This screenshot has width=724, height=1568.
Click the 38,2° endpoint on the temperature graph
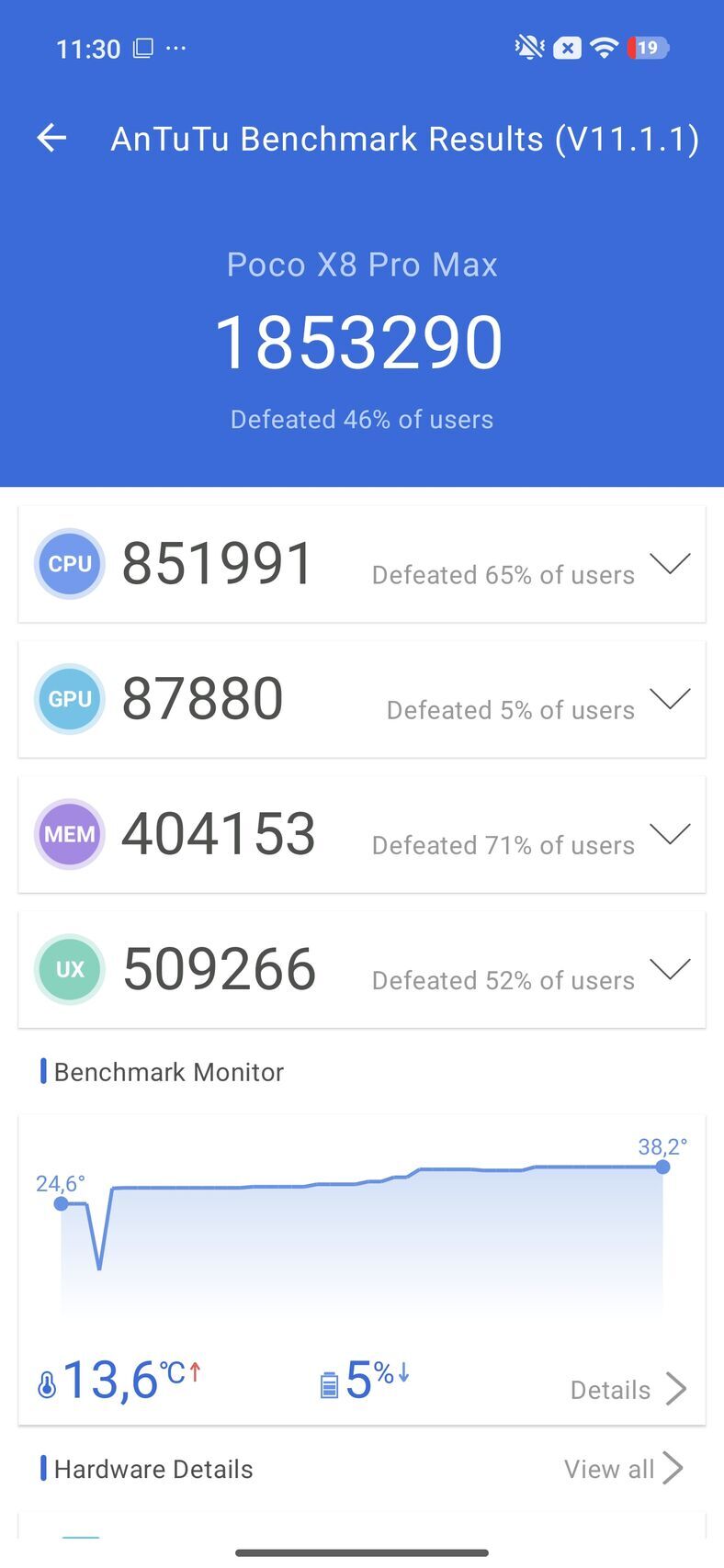tap(663, 1167)
